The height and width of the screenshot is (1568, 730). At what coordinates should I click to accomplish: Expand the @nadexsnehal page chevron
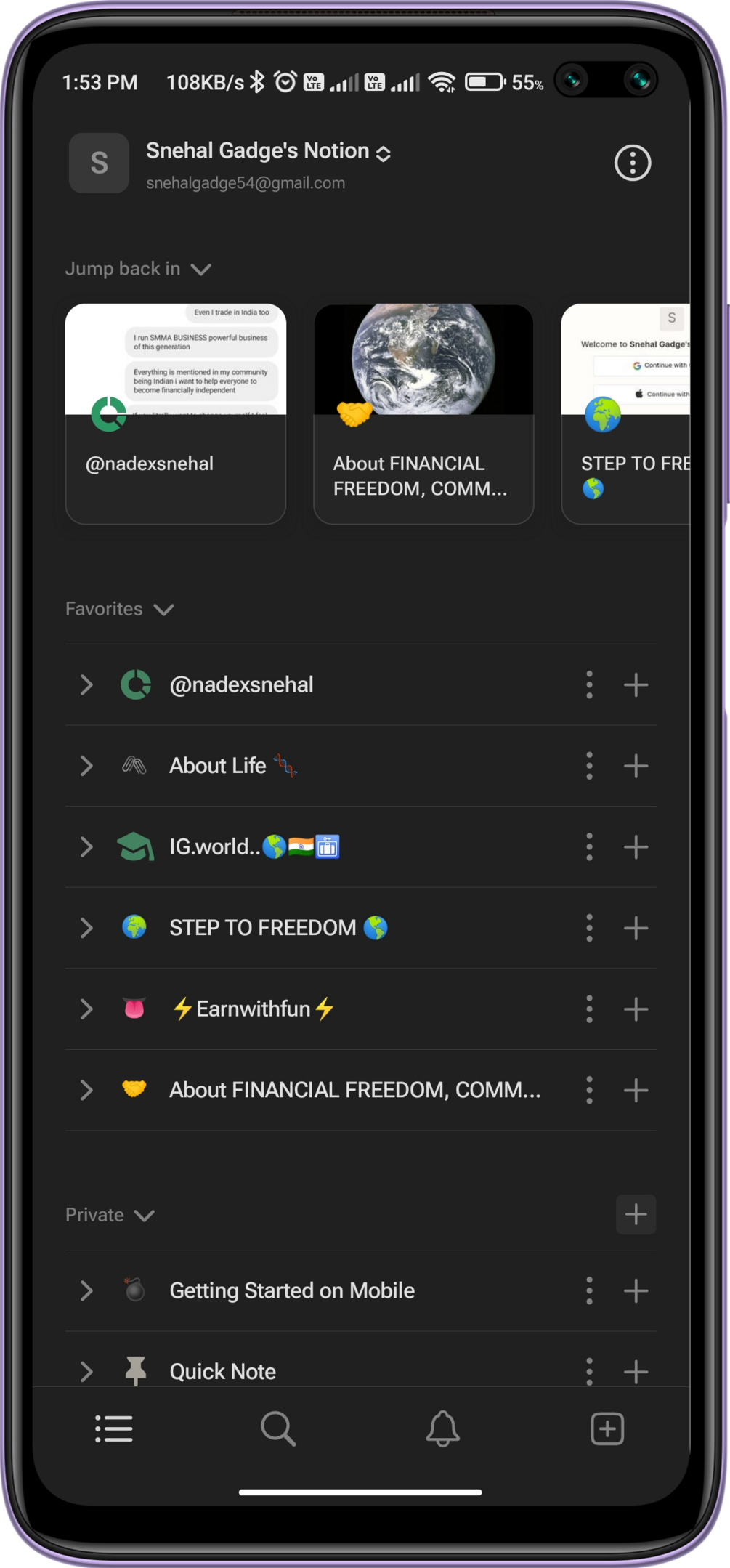(x=86, y=684)
